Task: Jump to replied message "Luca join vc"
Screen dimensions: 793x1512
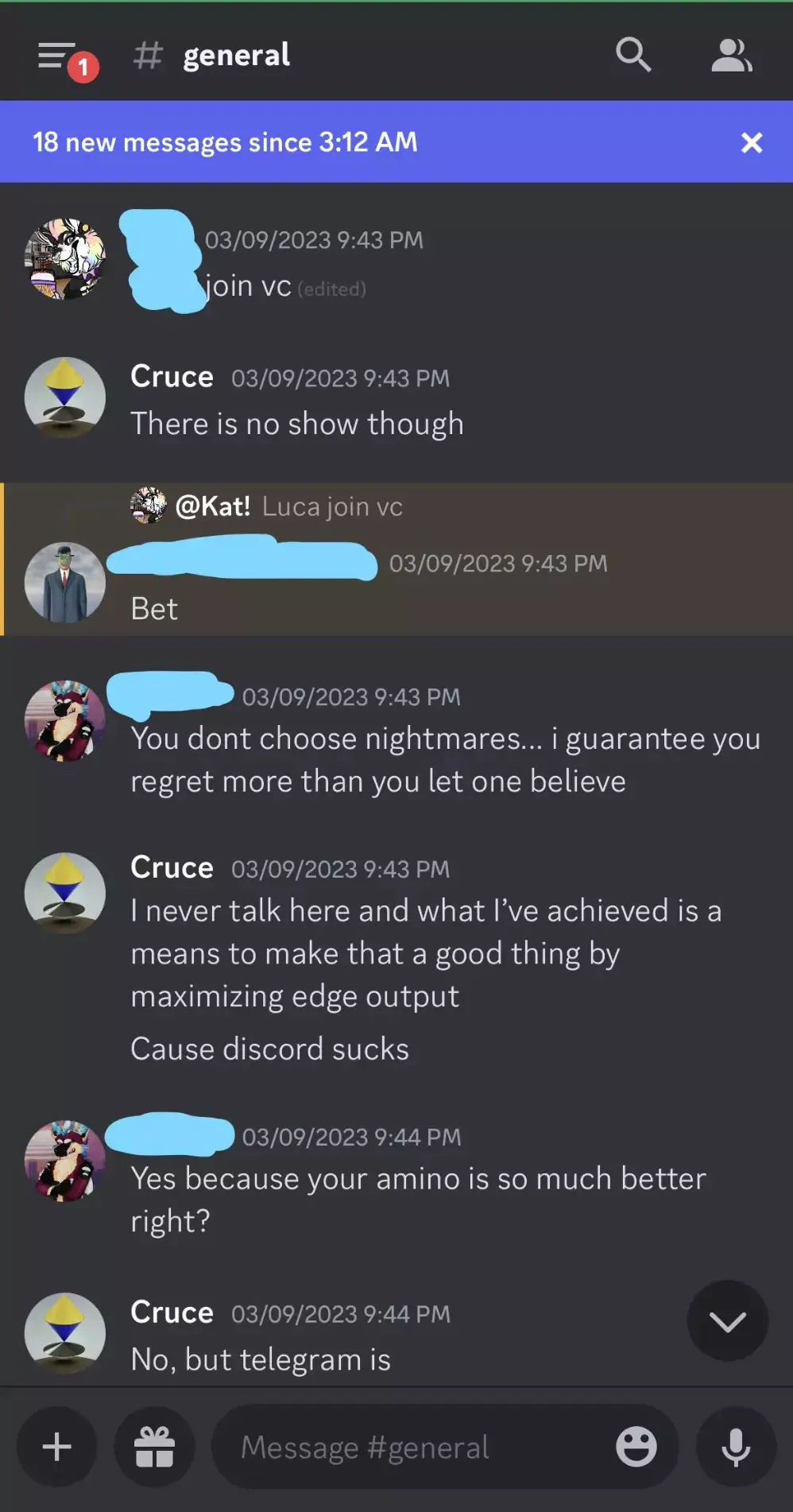Action: point(332,506)
